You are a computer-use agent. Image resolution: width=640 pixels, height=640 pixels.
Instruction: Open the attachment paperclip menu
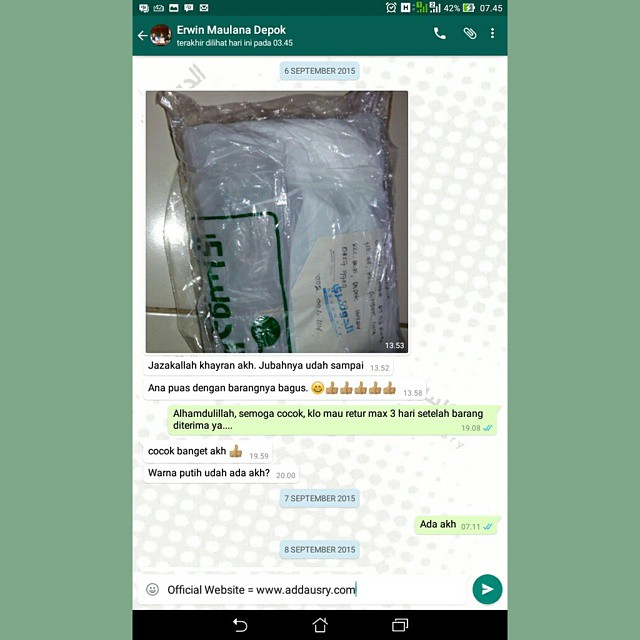469,34
